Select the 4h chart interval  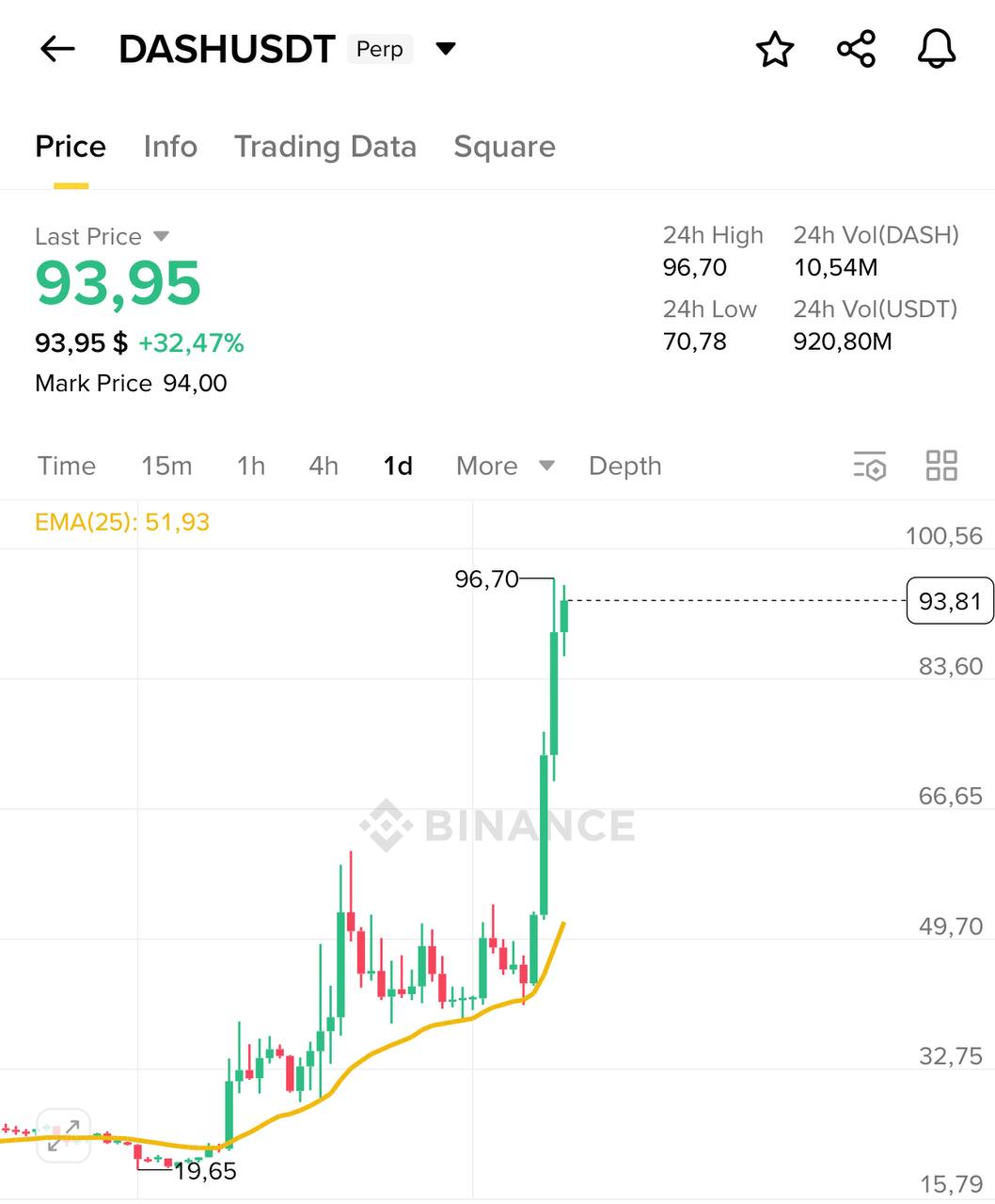click(324, 466)
